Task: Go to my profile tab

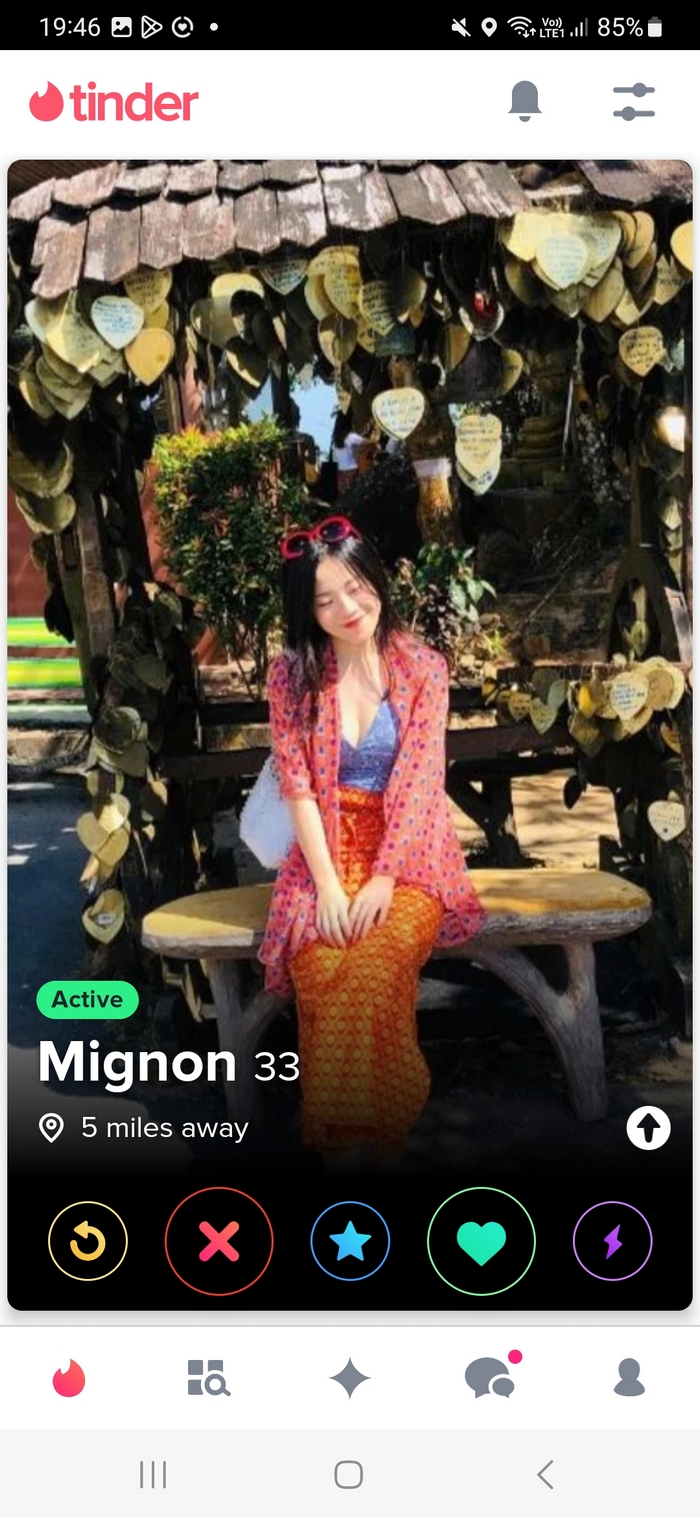Action: 629,1378
